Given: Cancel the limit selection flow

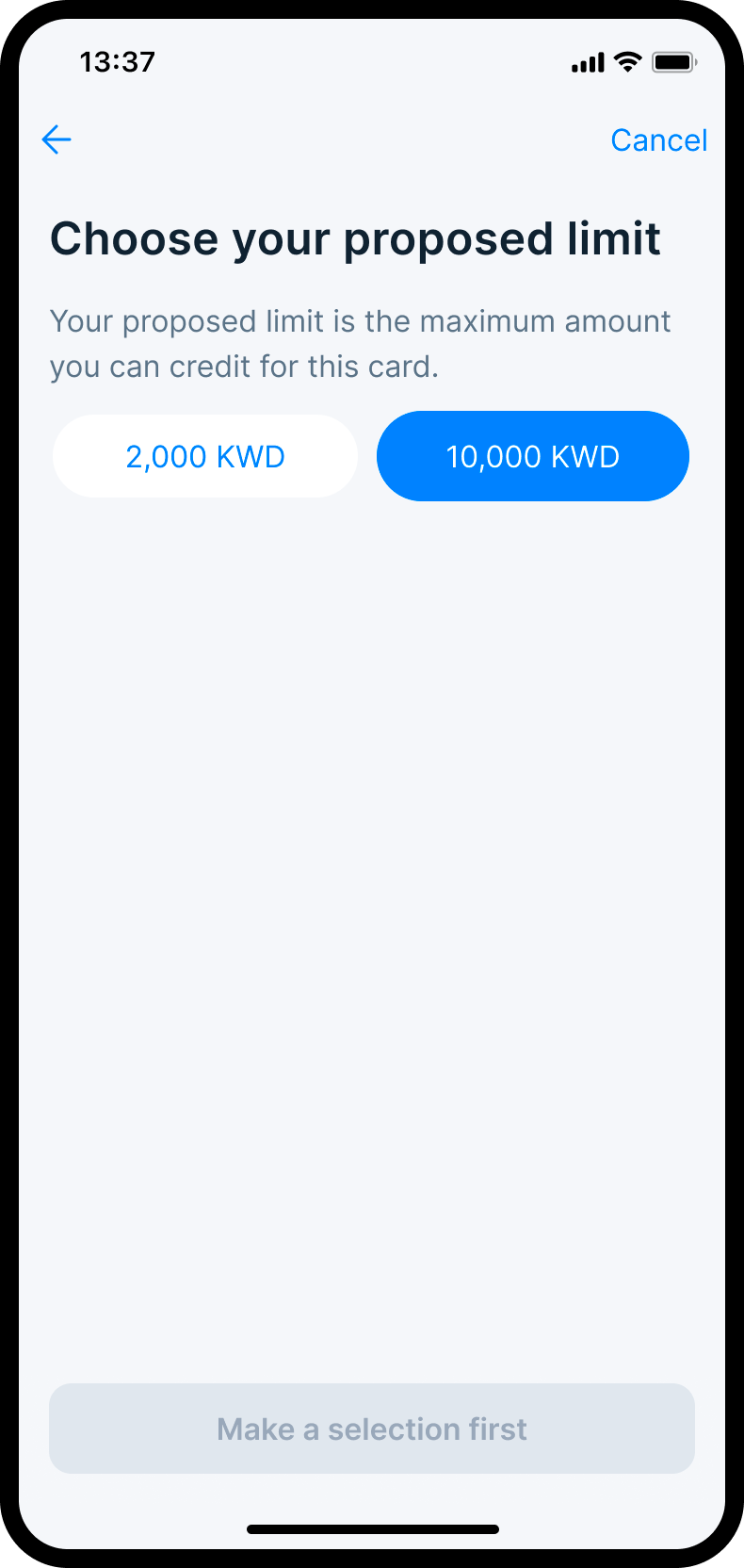Looking at the screenshot, I should tap(658, 139).
